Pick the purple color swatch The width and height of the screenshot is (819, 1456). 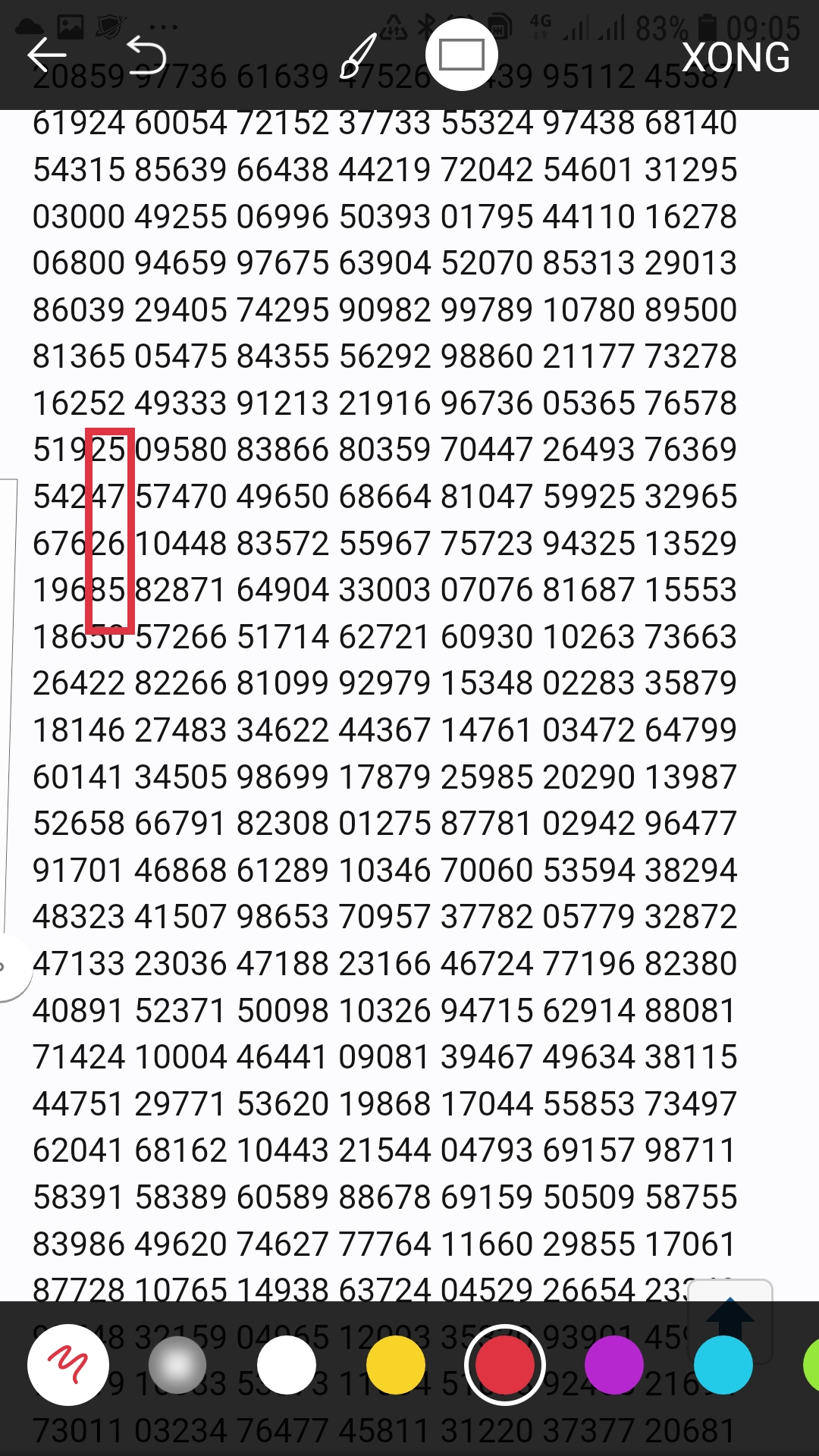tap(614, 1365)
